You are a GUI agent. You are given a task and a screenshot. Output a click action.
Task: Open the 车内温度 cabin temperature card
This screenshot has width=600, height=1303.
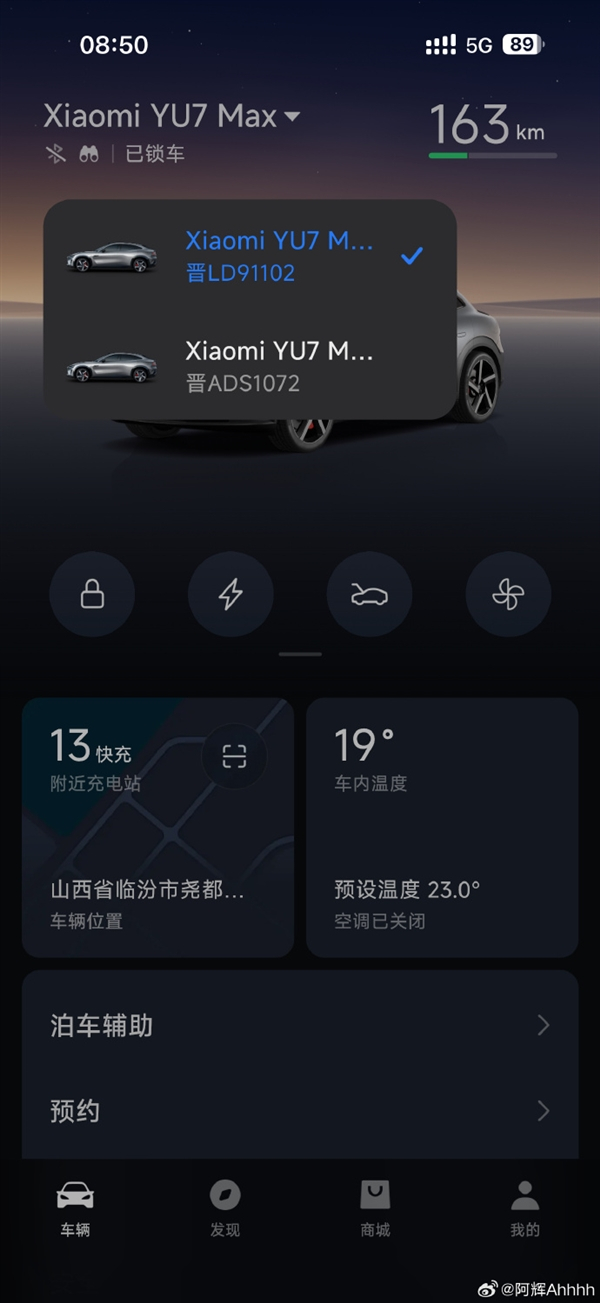coord(442,826)
